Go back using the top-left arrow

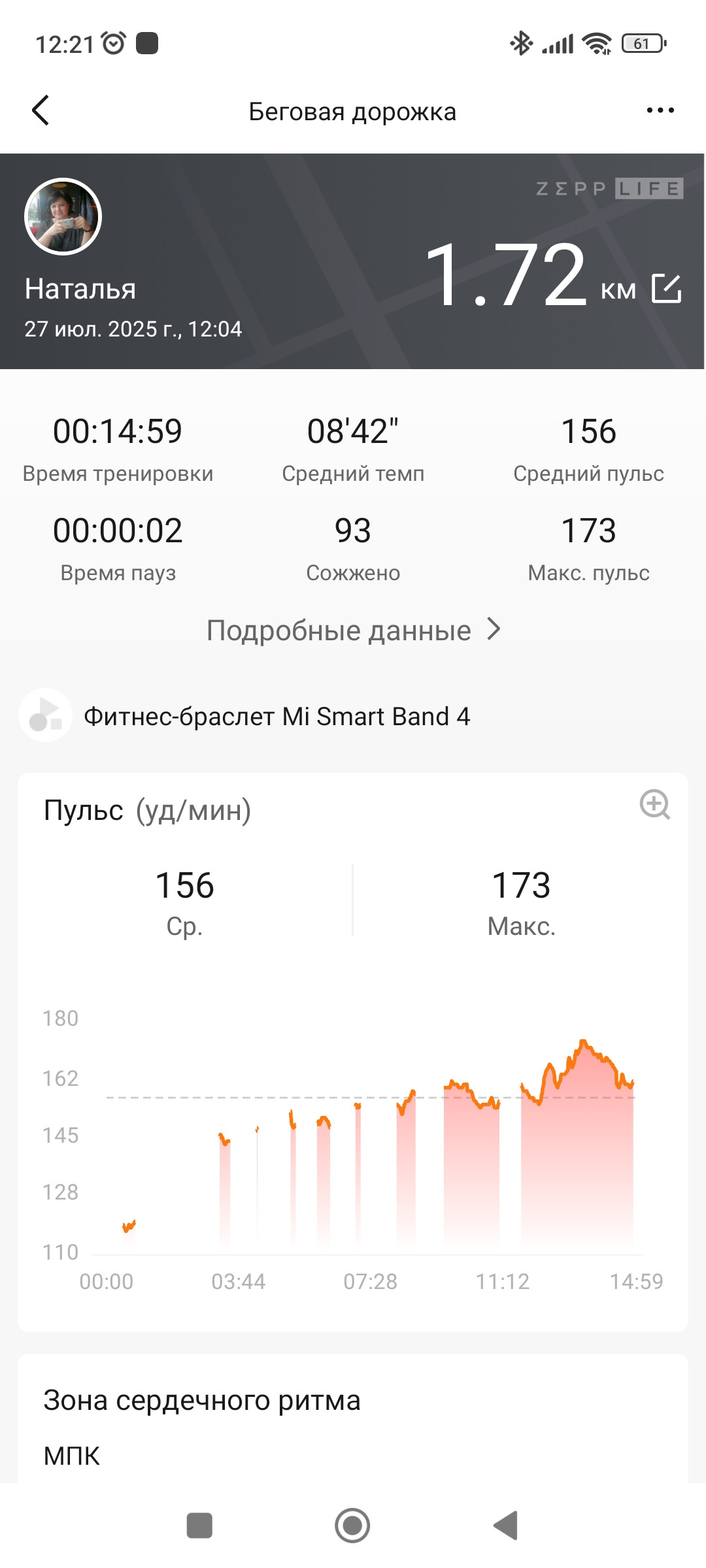coord(41,110)
